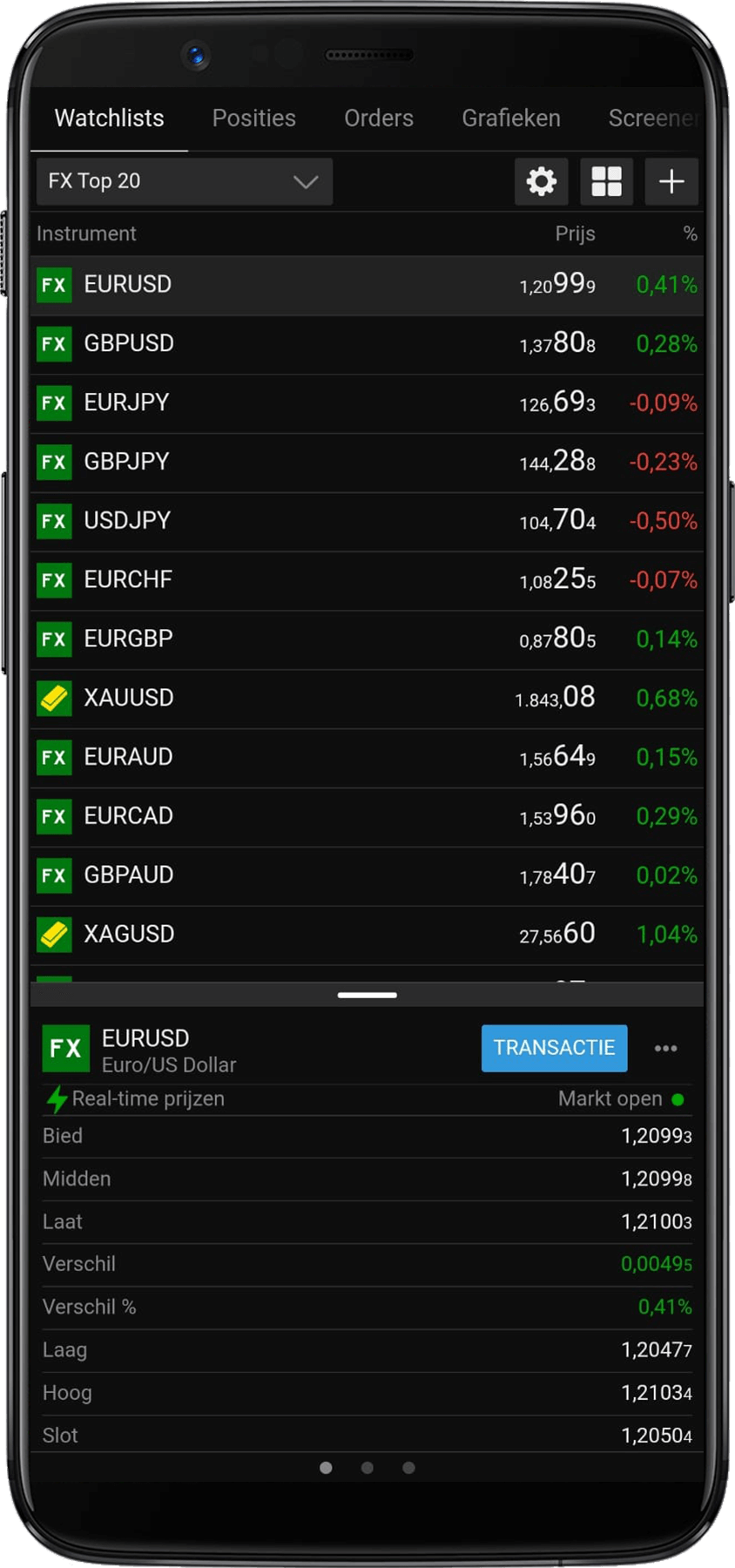Viewport: 735px width, 1568px height.
Task: Sort by the Prijs column header
Action: coord(573,233)
